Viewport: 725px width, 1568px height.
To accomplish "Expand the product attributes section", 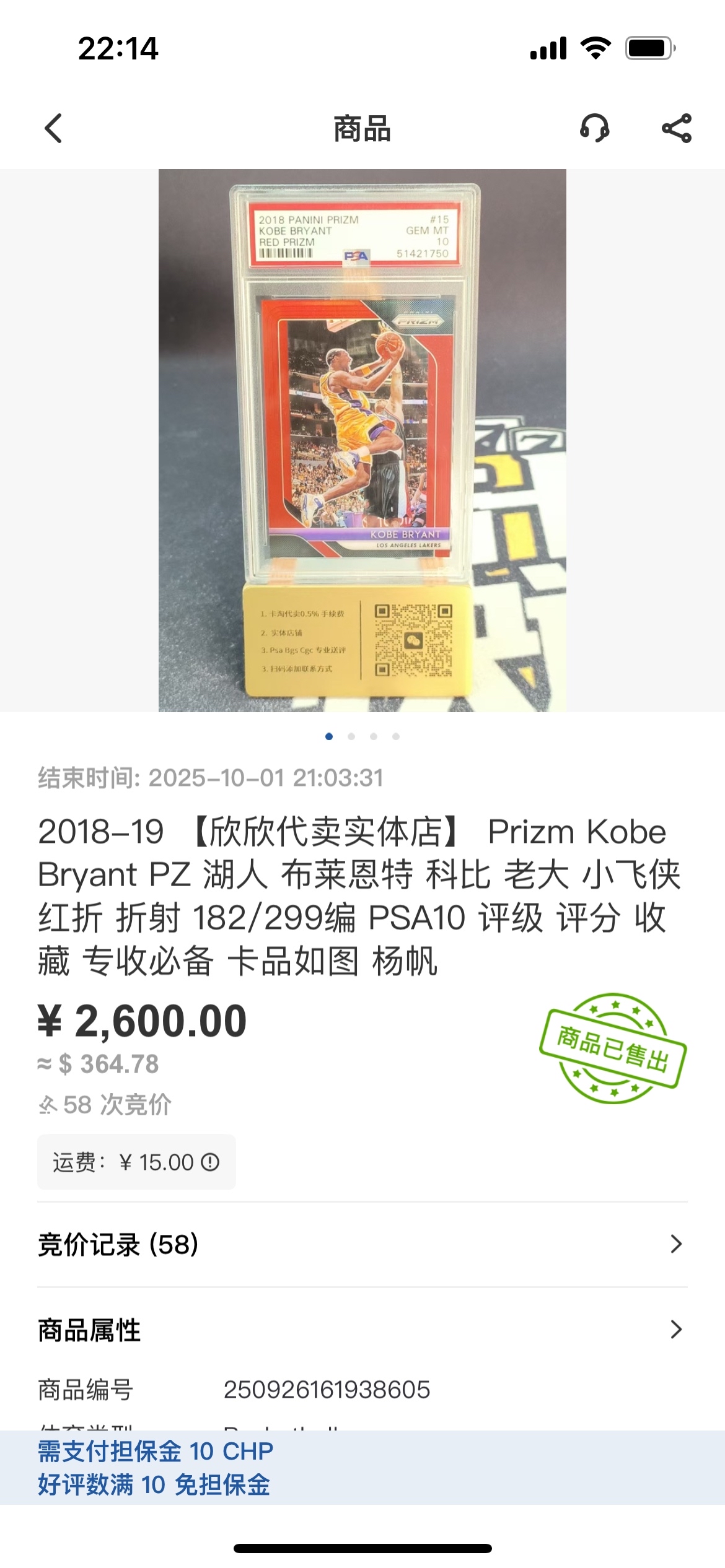I will click(362, 1330).
